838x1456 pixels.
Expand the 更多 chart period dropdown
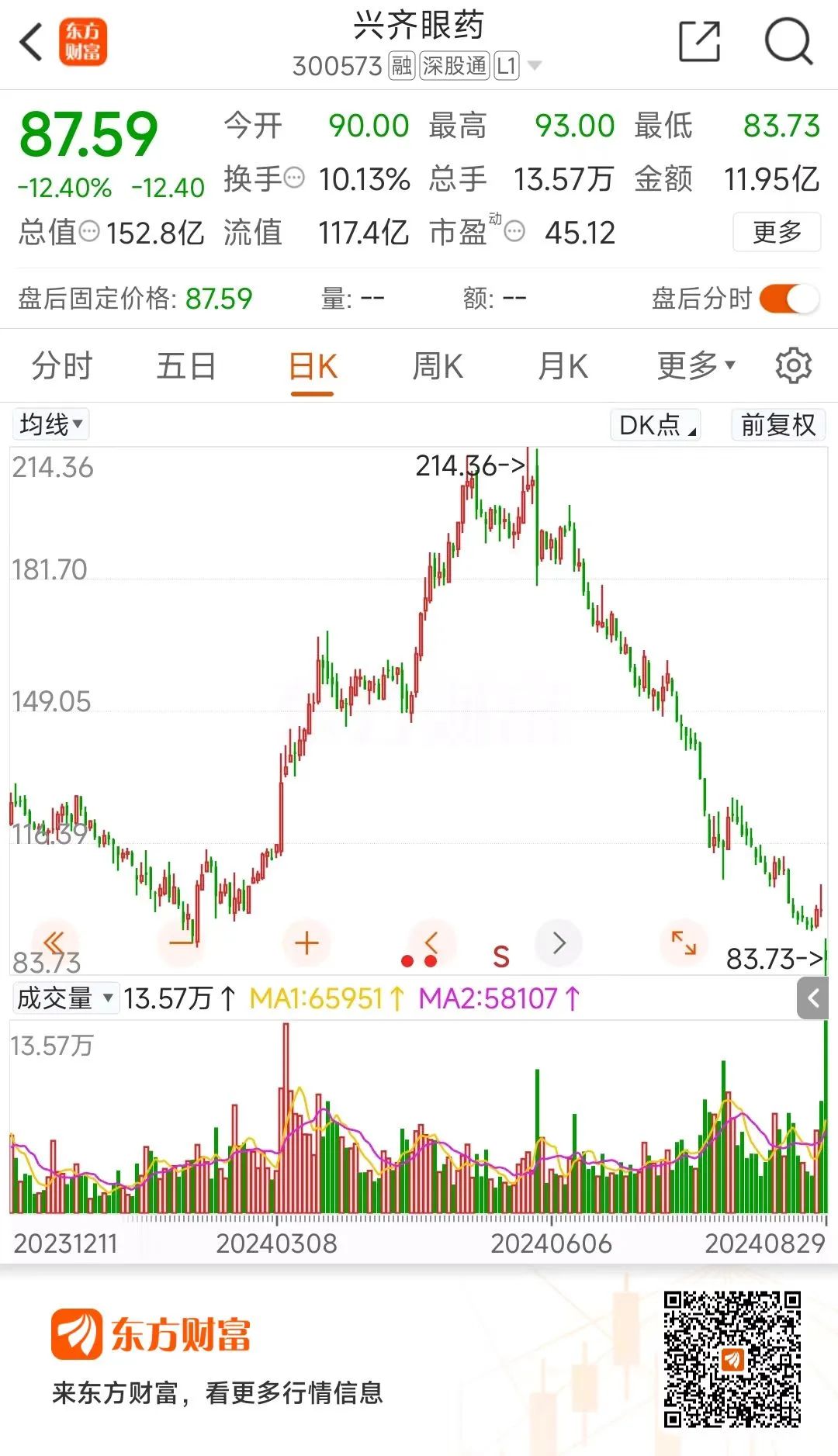(x=695, y=366)
